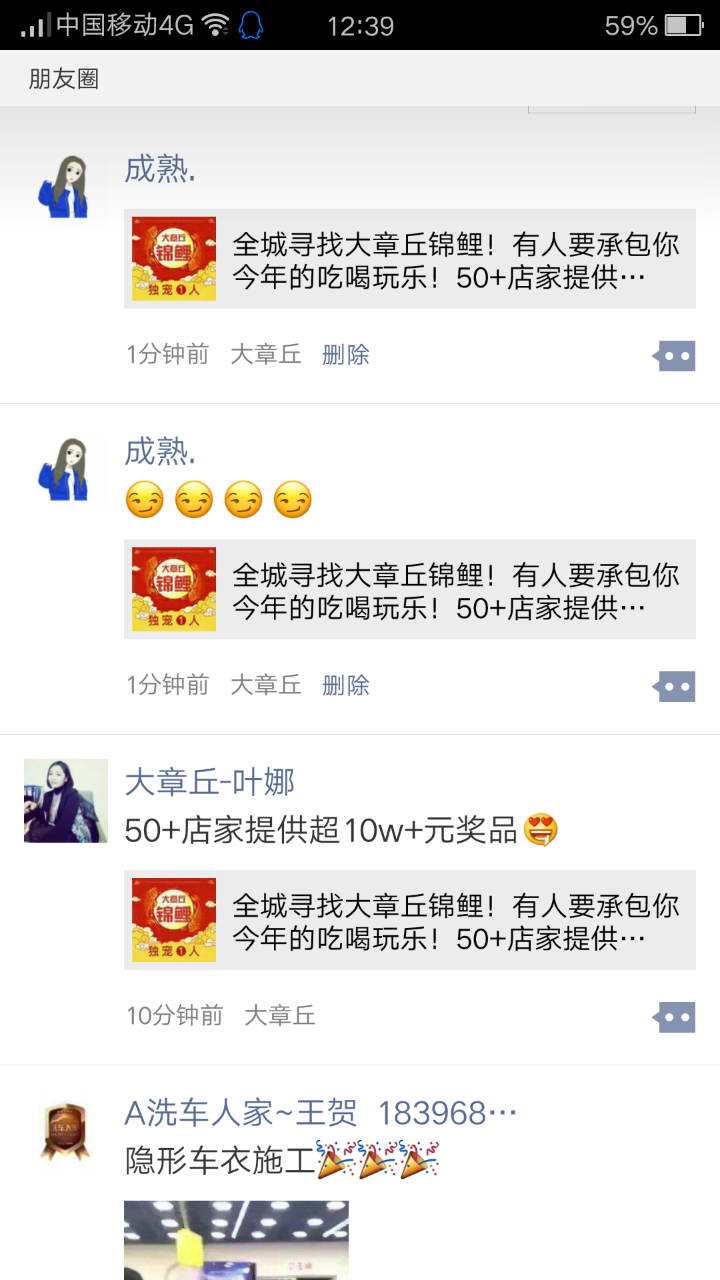This screenshot has height=1280, width=720.
Task: Tap 成熟.'s avatar on the second post
Action: (65, 470)
